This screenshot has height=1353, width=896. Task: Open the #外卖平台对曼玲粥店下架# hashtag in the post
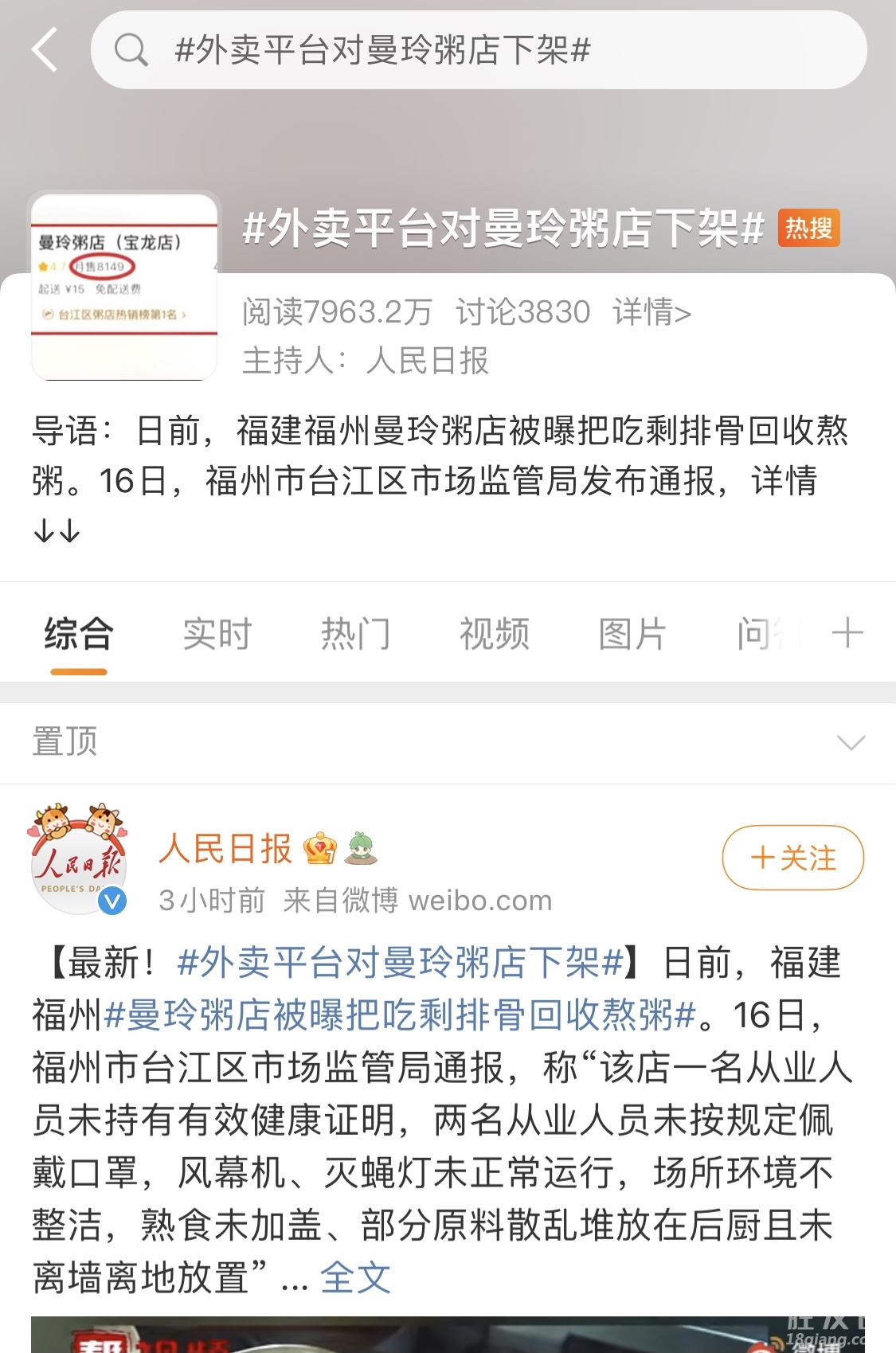click(x=400, y=963)
